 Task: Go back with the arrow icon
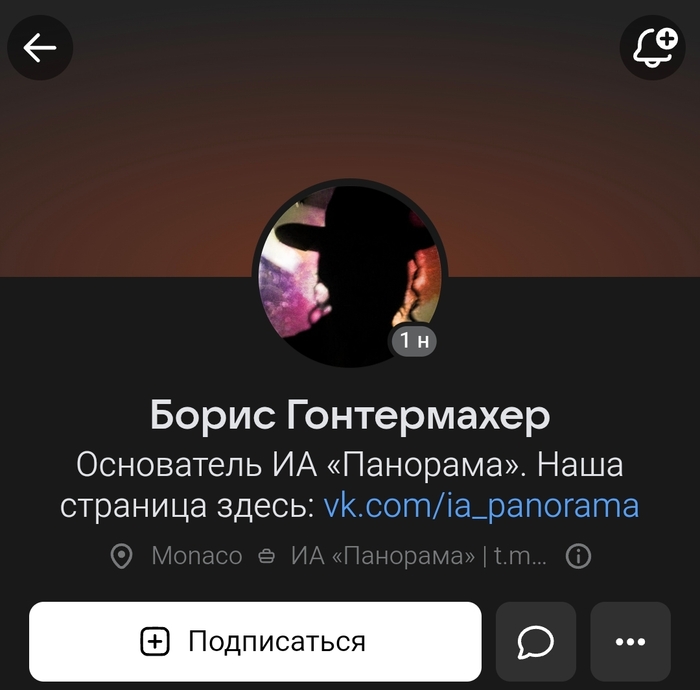click(40, 47)
